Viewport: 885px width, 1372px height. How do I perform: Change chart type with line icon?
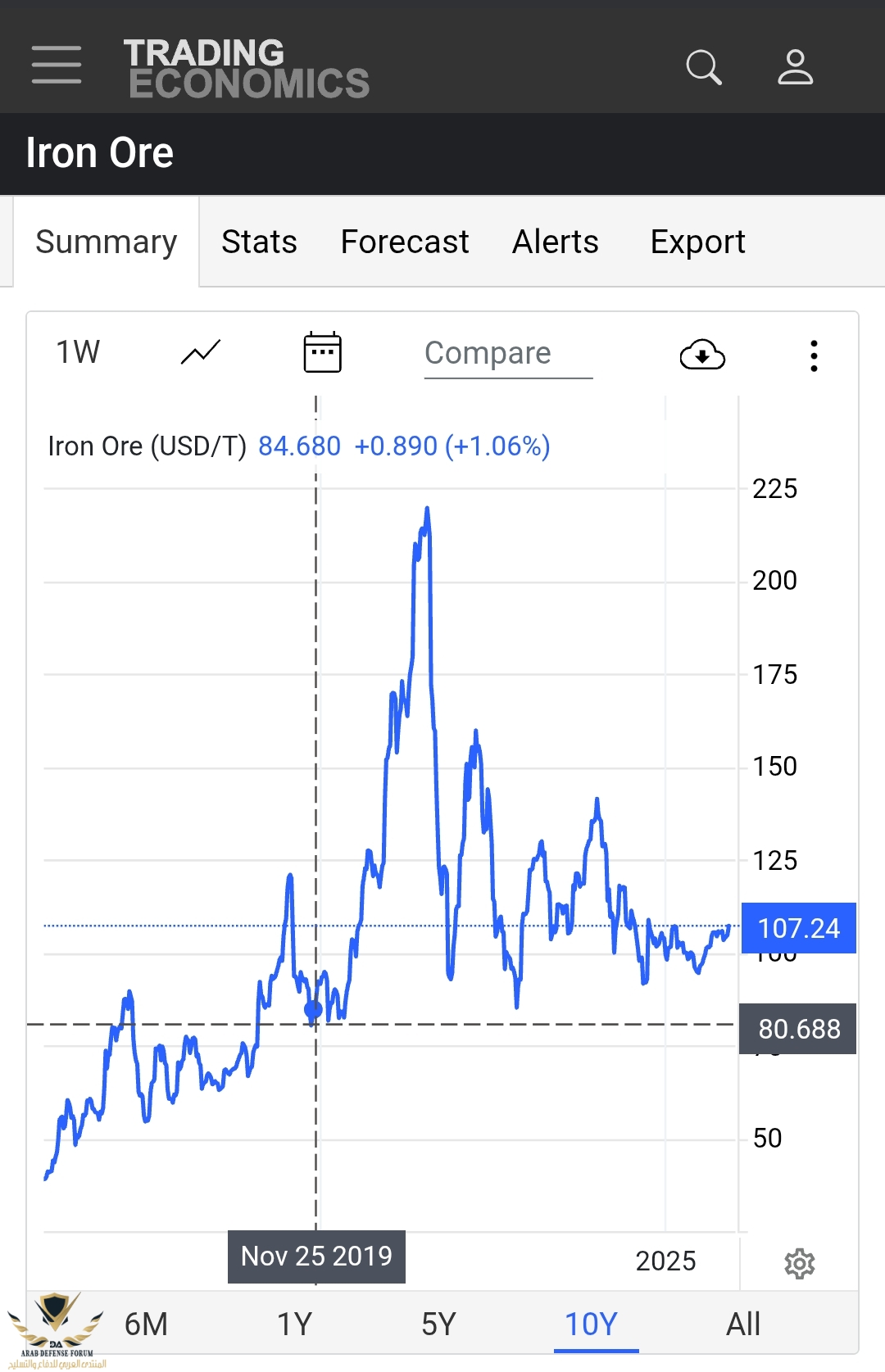[201, 353]
